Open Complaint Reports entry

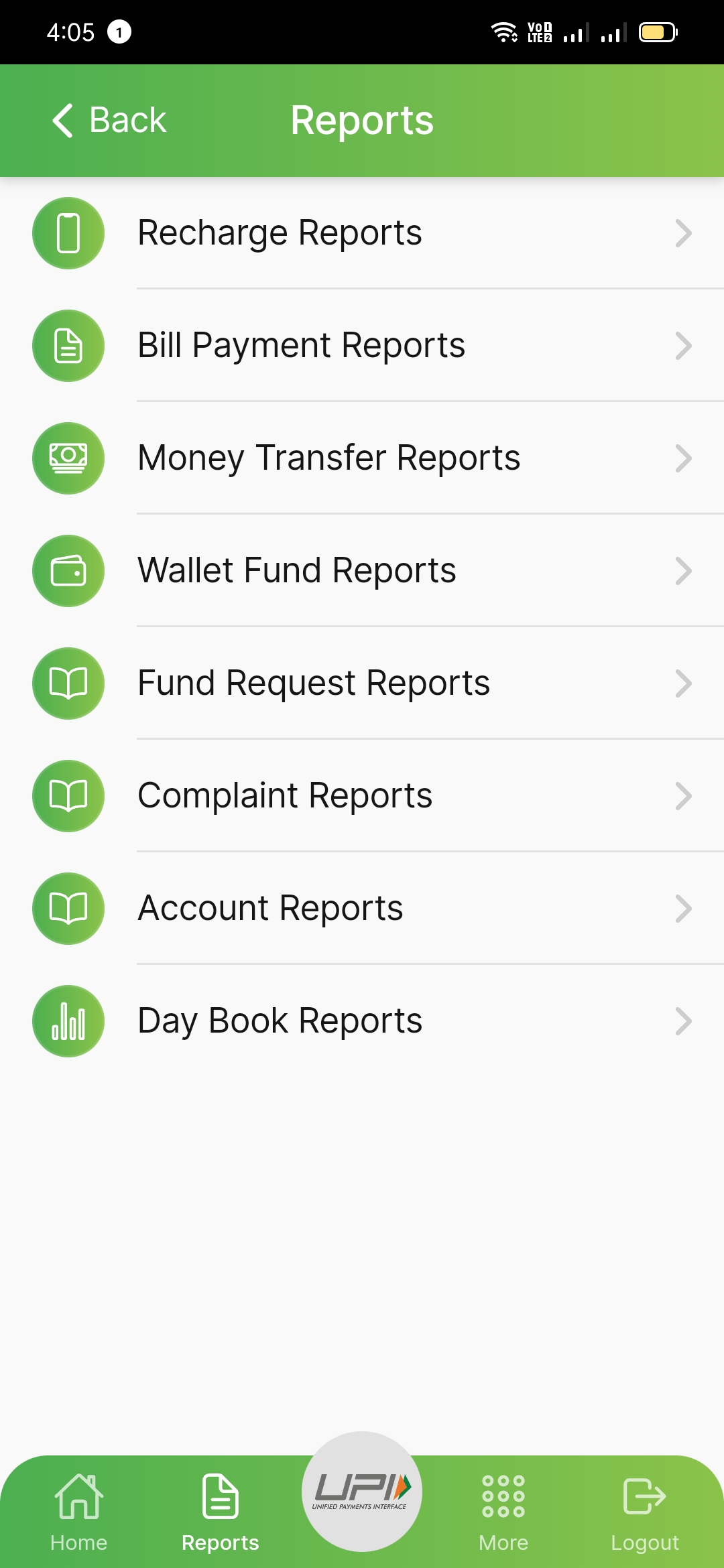pyautogui.click(x=362, y=796)
